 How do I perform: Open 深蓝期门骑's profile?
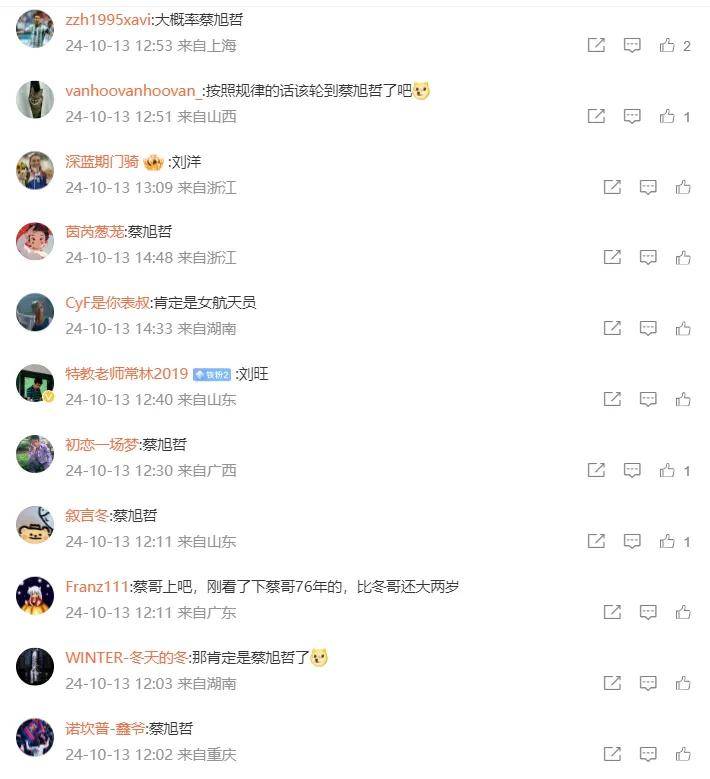pos(100,161)
